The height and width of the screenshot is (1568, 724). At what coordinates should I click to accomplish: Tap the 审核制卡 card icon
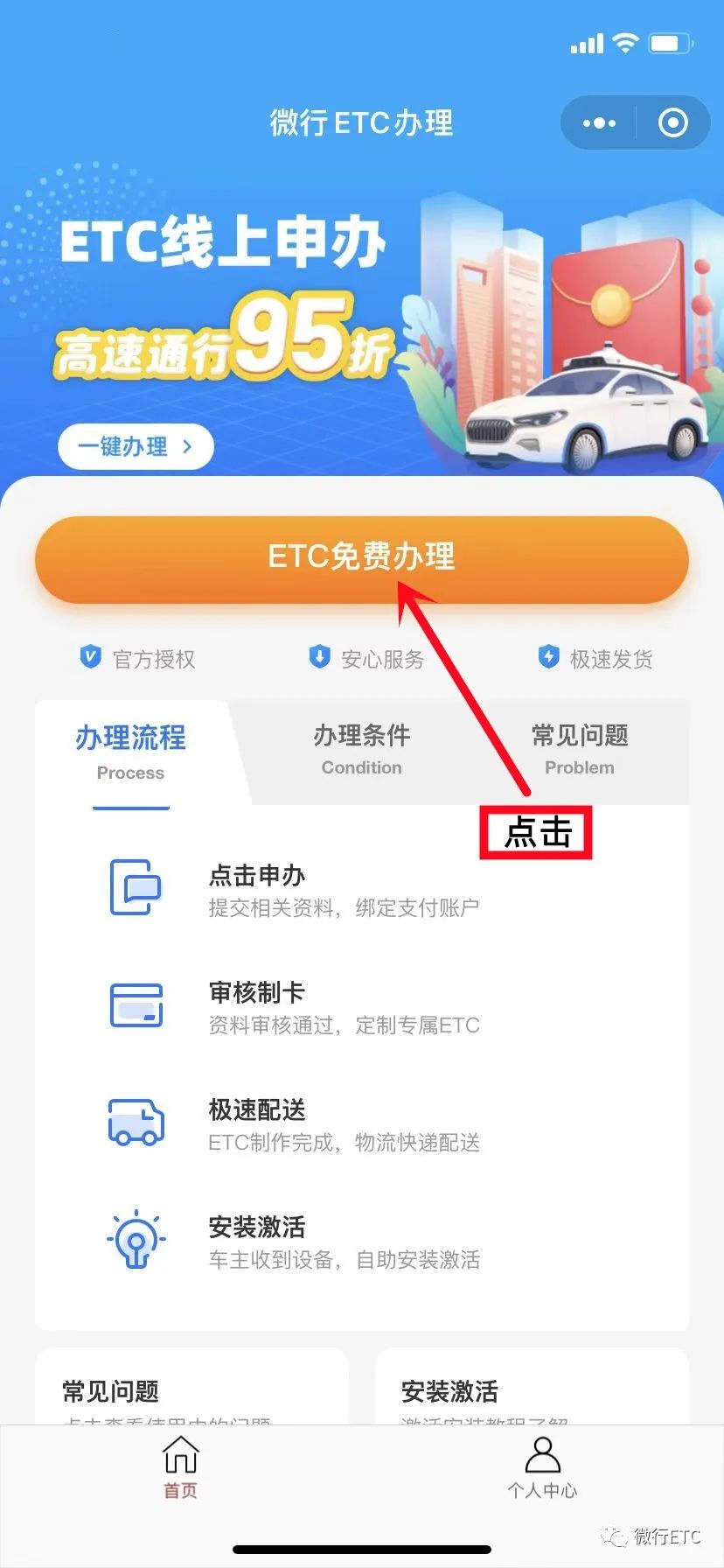click(x=136, y=1004)
